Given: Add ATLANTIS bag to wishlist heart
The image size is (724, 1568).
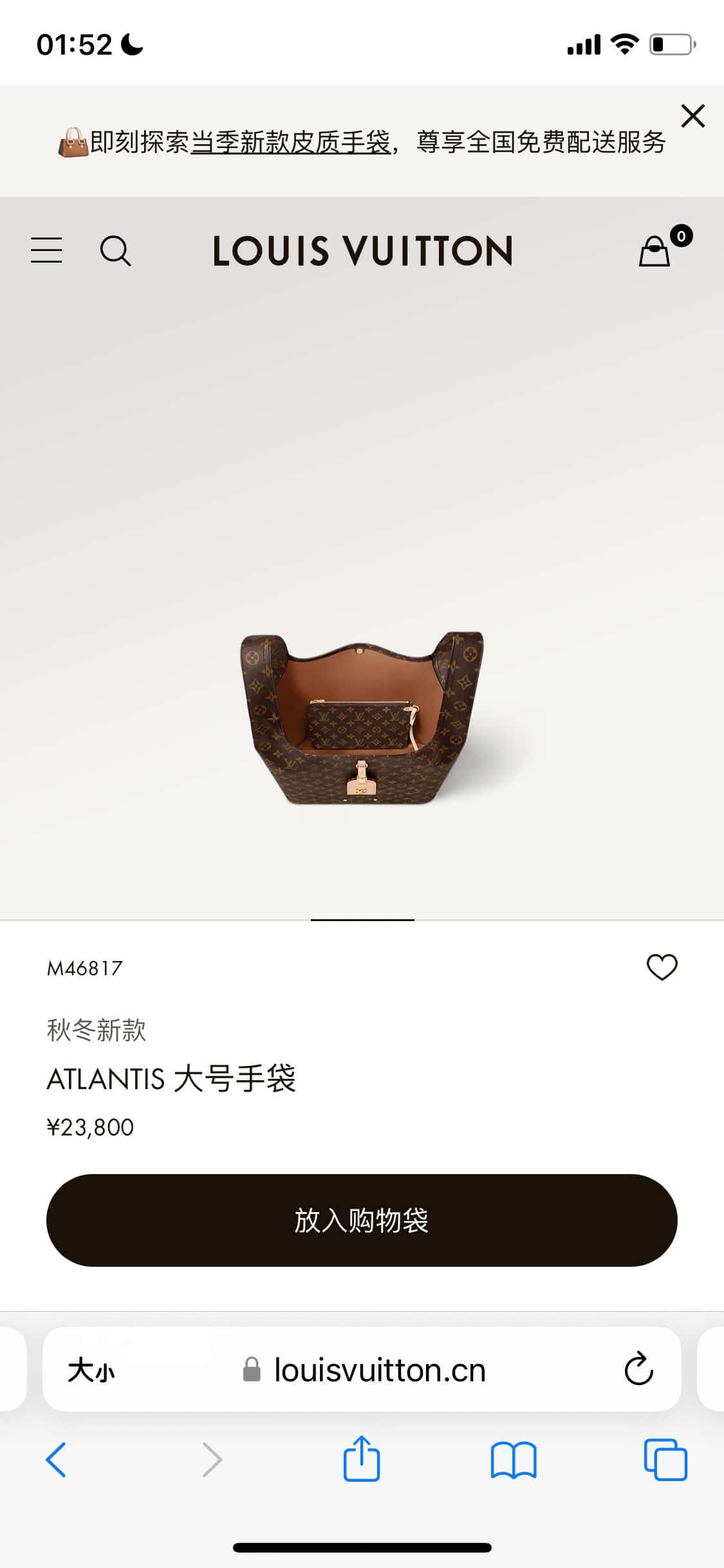Looking at the screenshot, I should 662,967.
